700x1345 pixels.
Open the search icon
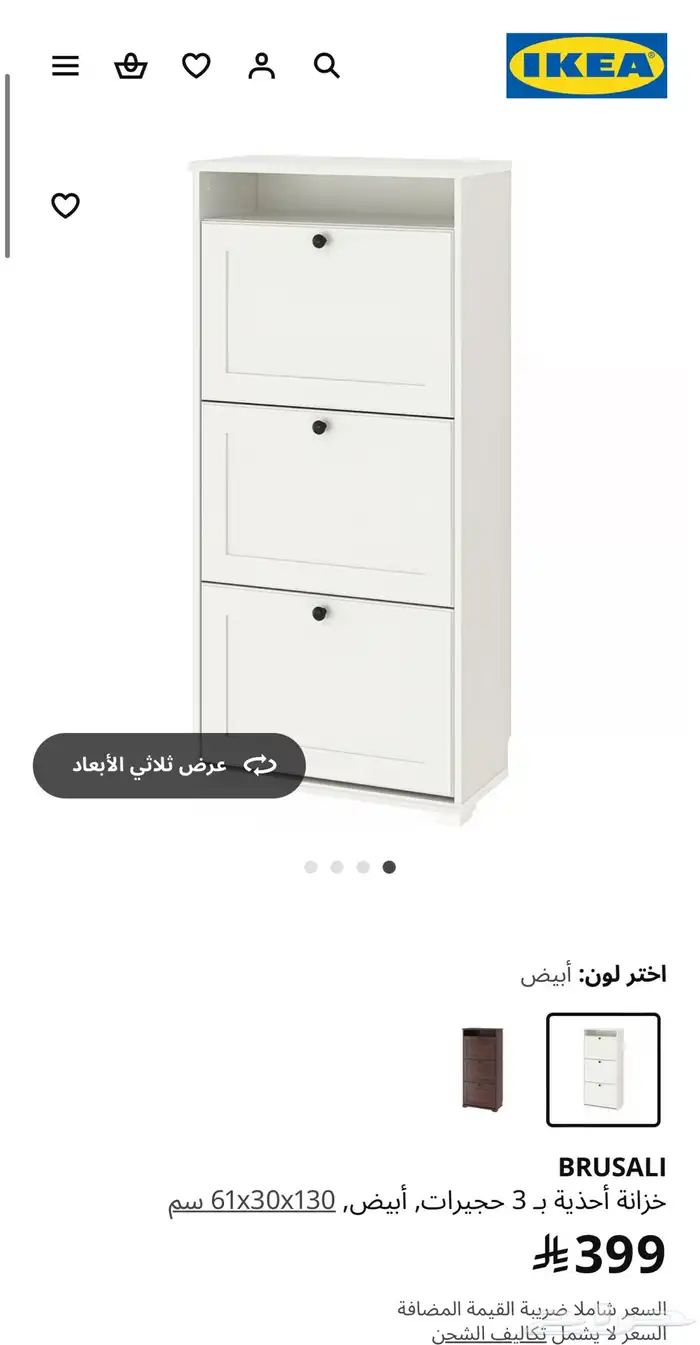[x=327, y=66]
